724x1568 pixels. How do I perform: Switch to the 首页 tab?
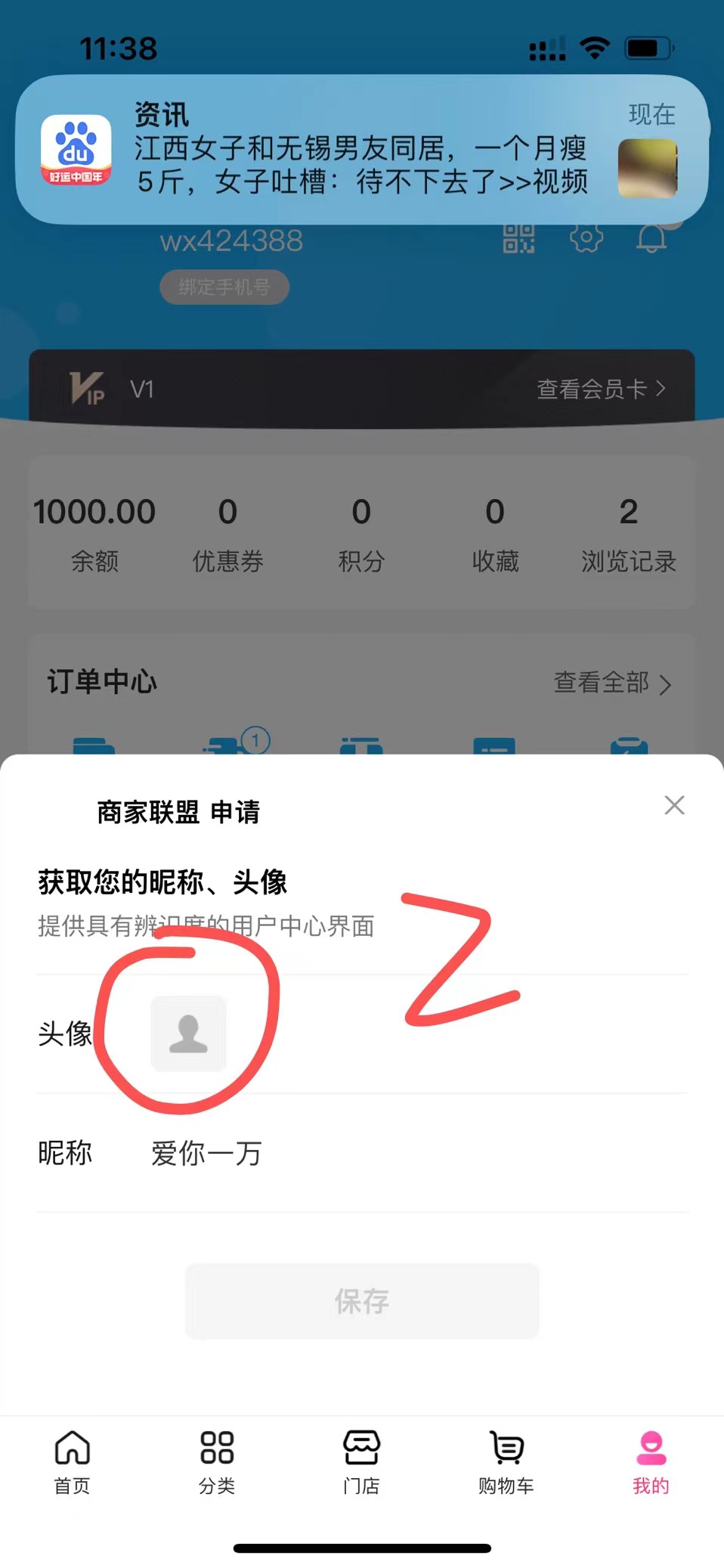pos(73,1462)
